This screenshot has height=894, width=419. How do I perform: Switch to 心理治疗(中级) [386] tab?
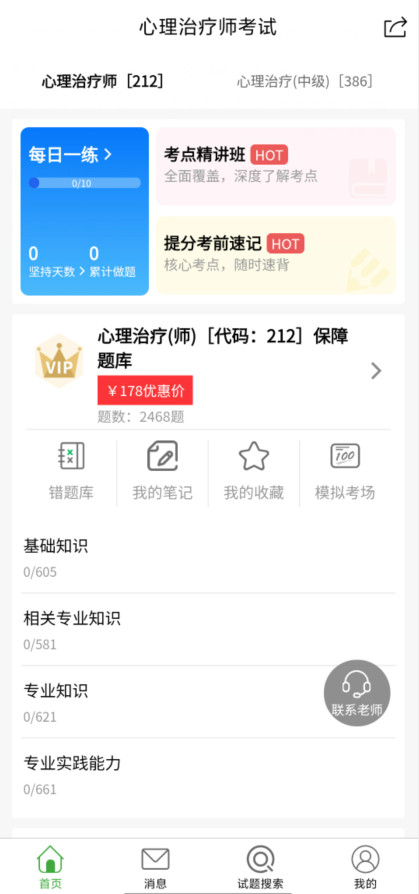pyautogui.click(x=305, y=82)
